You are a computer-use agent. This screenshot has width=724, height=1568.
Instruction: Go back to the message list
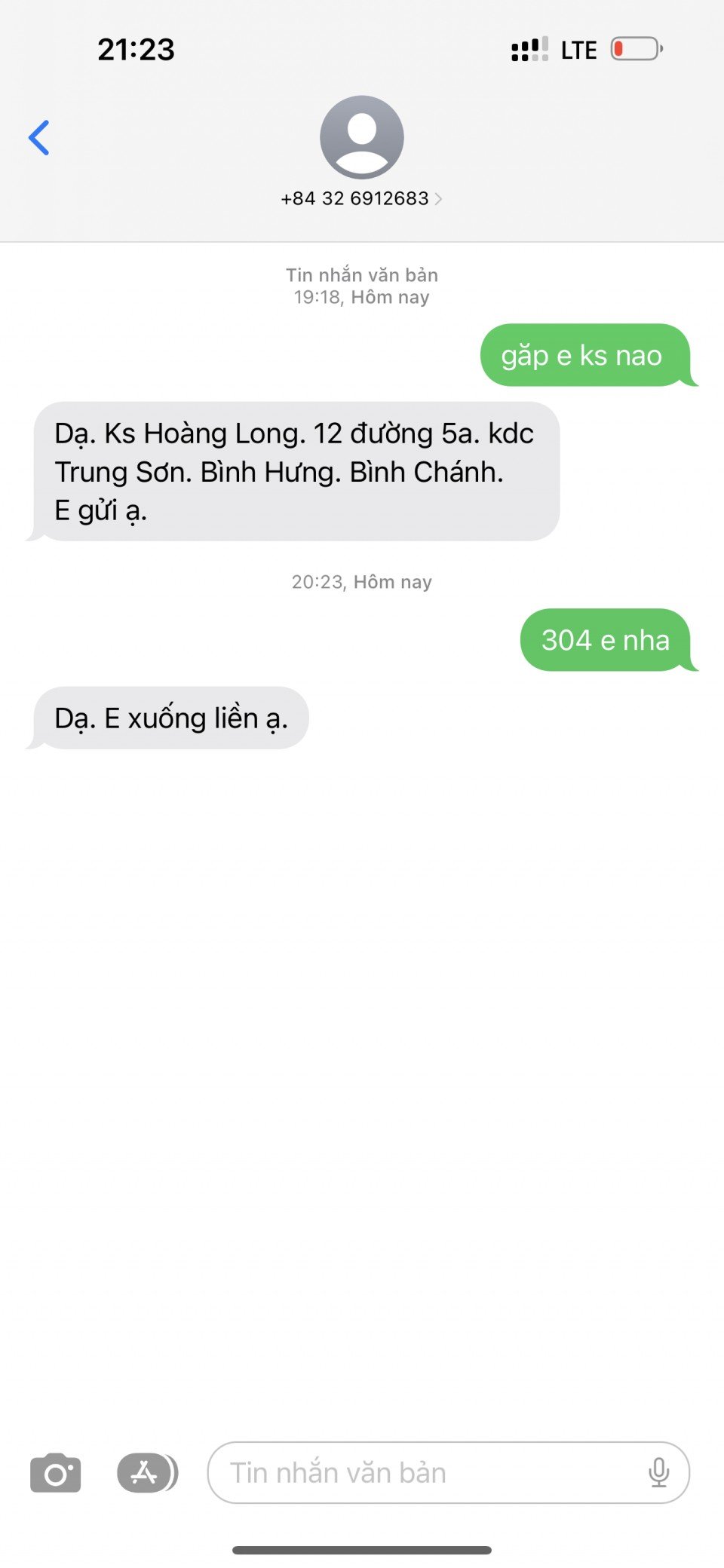tap(39, 138)
